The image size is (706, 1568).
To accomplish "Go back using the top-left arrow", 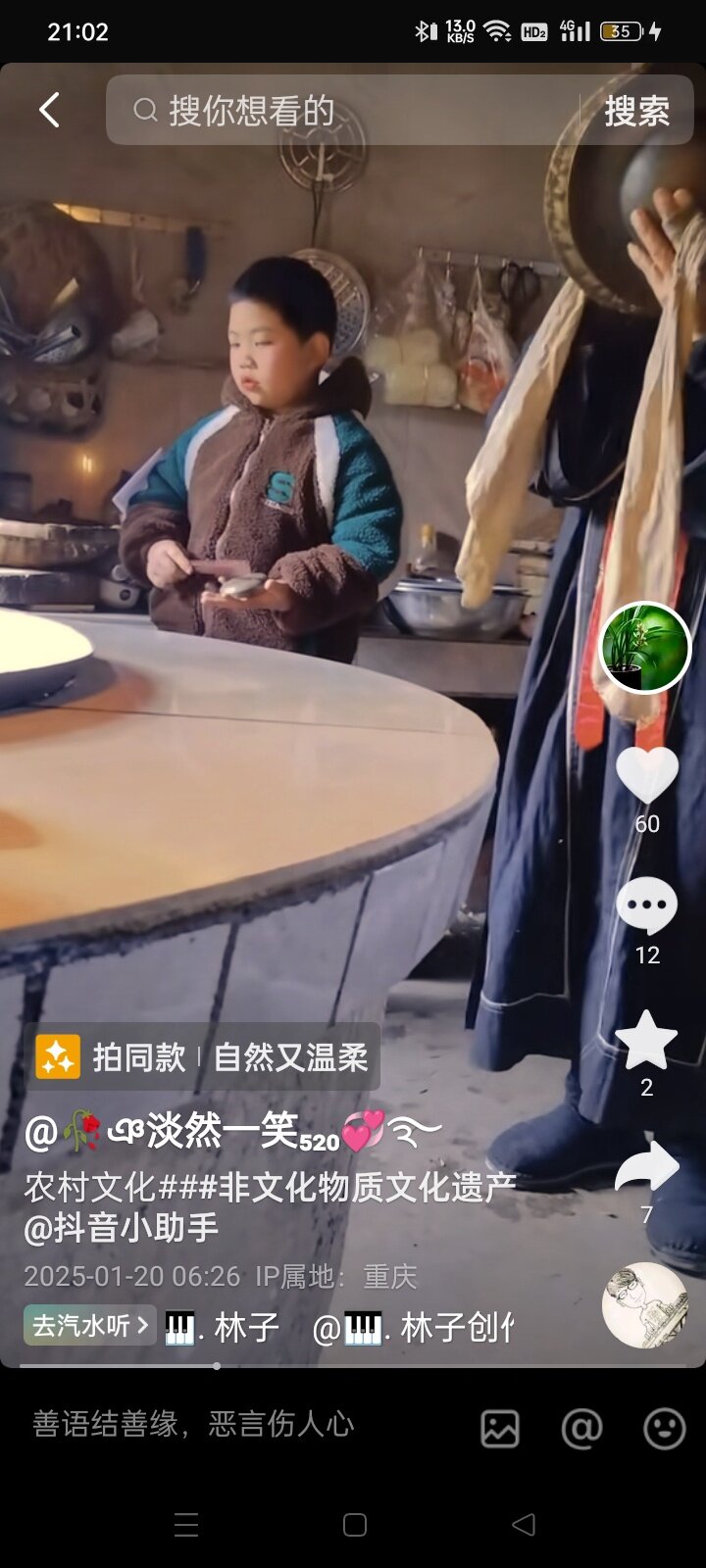I will [x=49, y=110].
